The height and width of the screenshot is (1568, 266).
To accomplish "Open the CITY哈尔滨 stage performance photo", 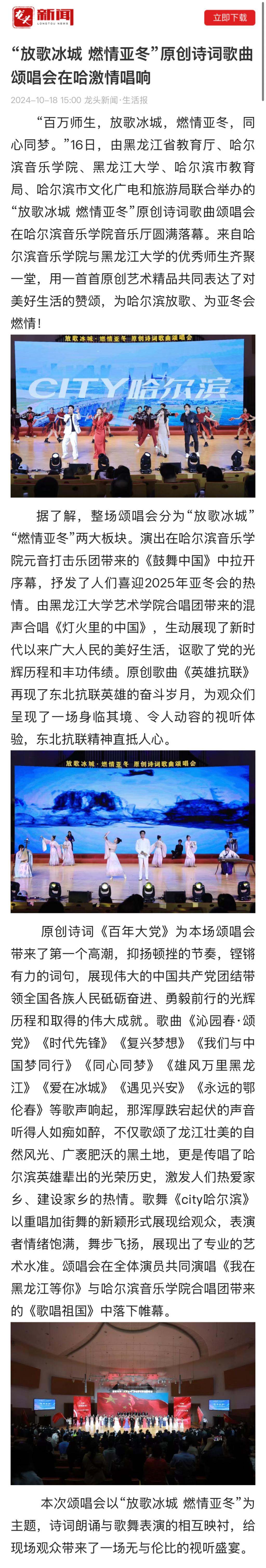I will tap(133, 416).
